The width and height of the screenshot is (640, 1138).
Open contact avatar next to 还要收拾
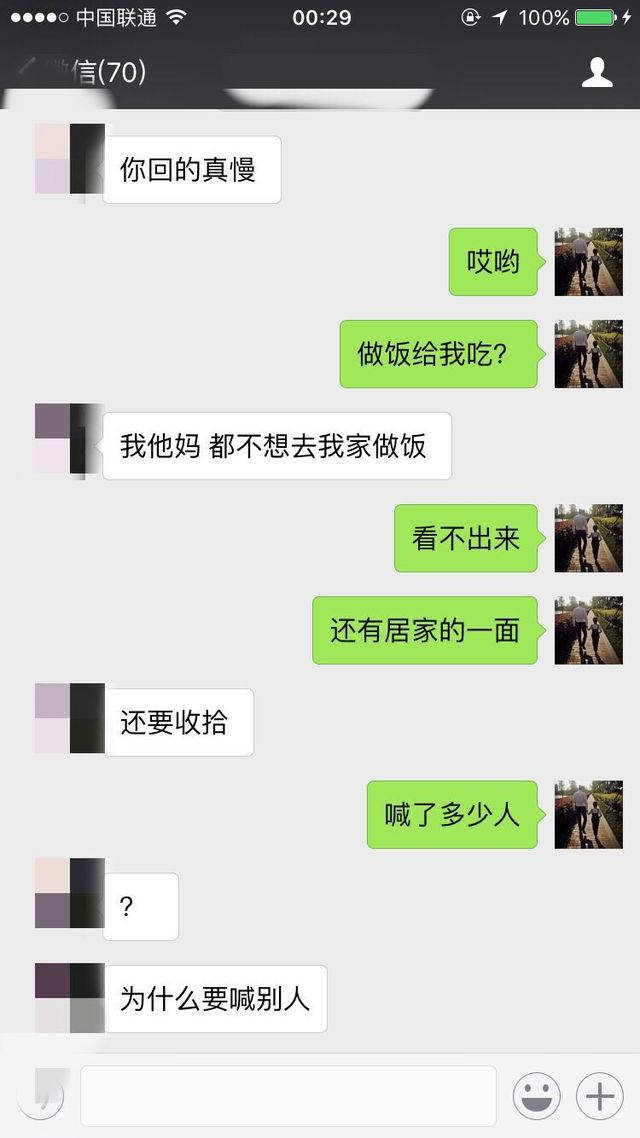(69, 718)
